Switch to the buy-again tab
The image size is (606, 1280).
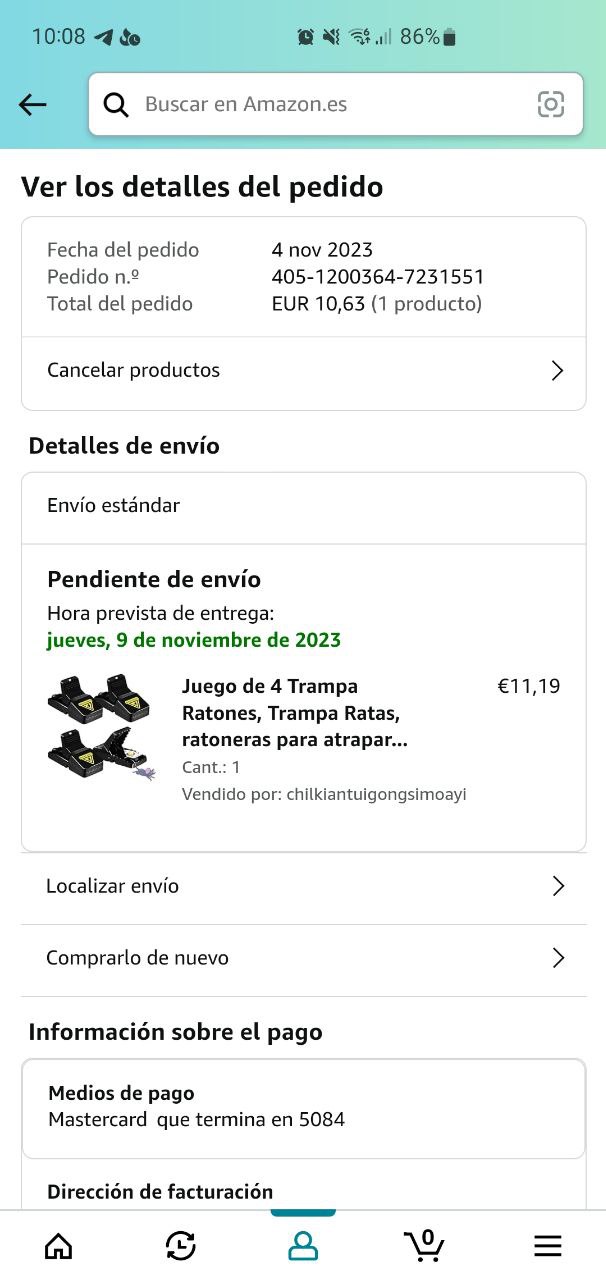(180, 1245)
